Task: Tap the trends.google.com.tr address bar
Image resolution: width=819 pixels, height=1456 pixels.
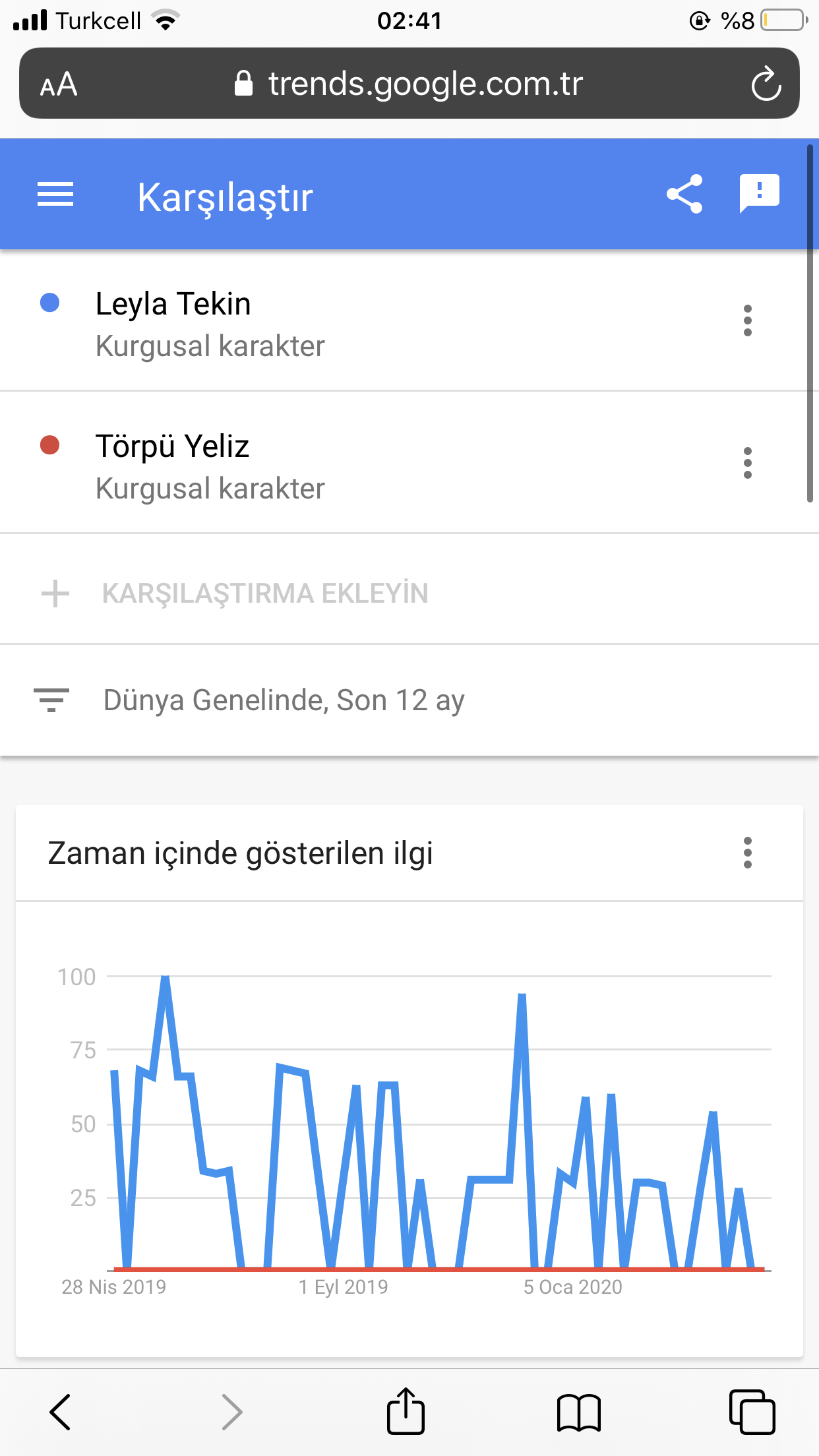Action: pos(409,84)
